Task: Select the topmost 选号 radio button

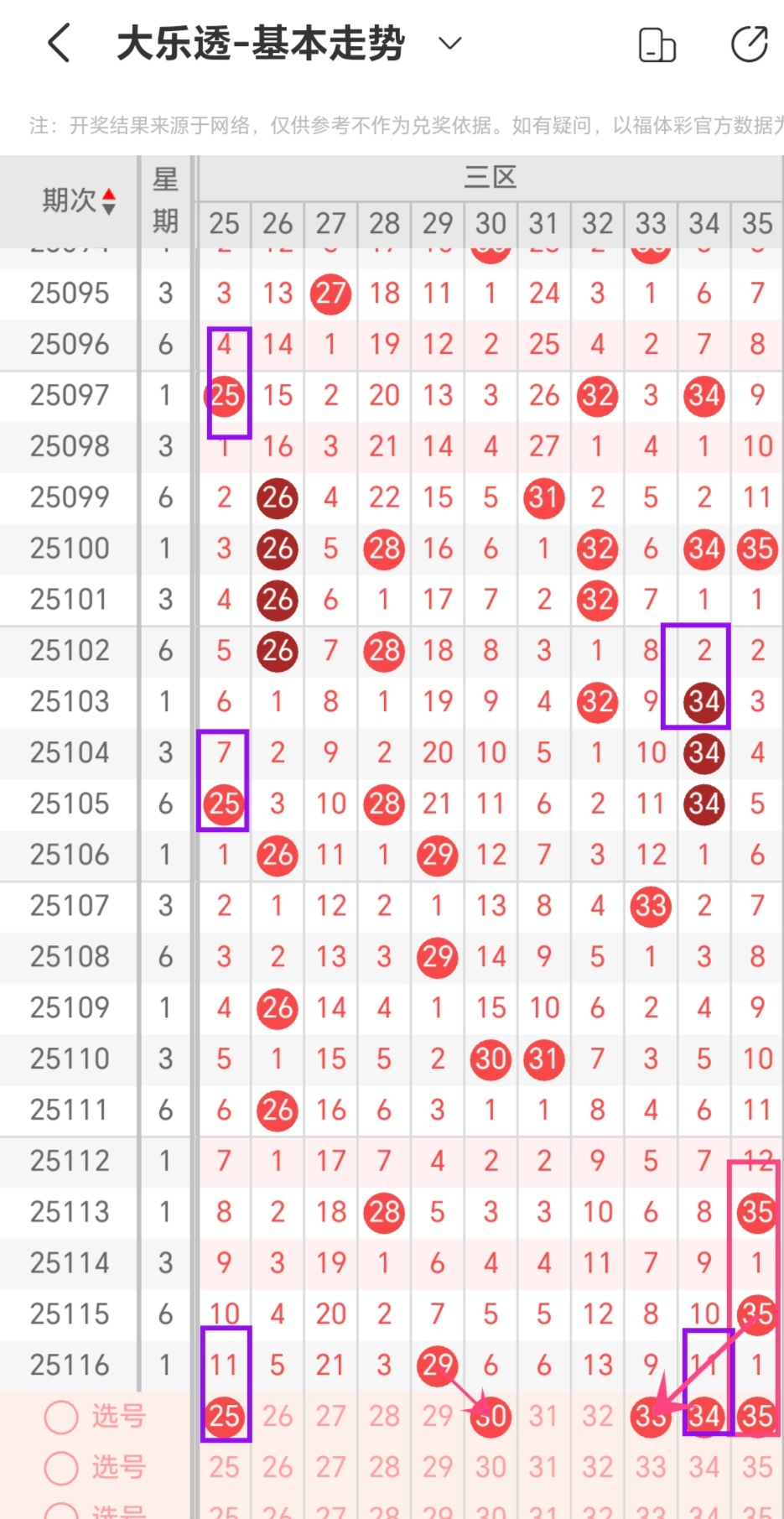Action: (61, 1417)
